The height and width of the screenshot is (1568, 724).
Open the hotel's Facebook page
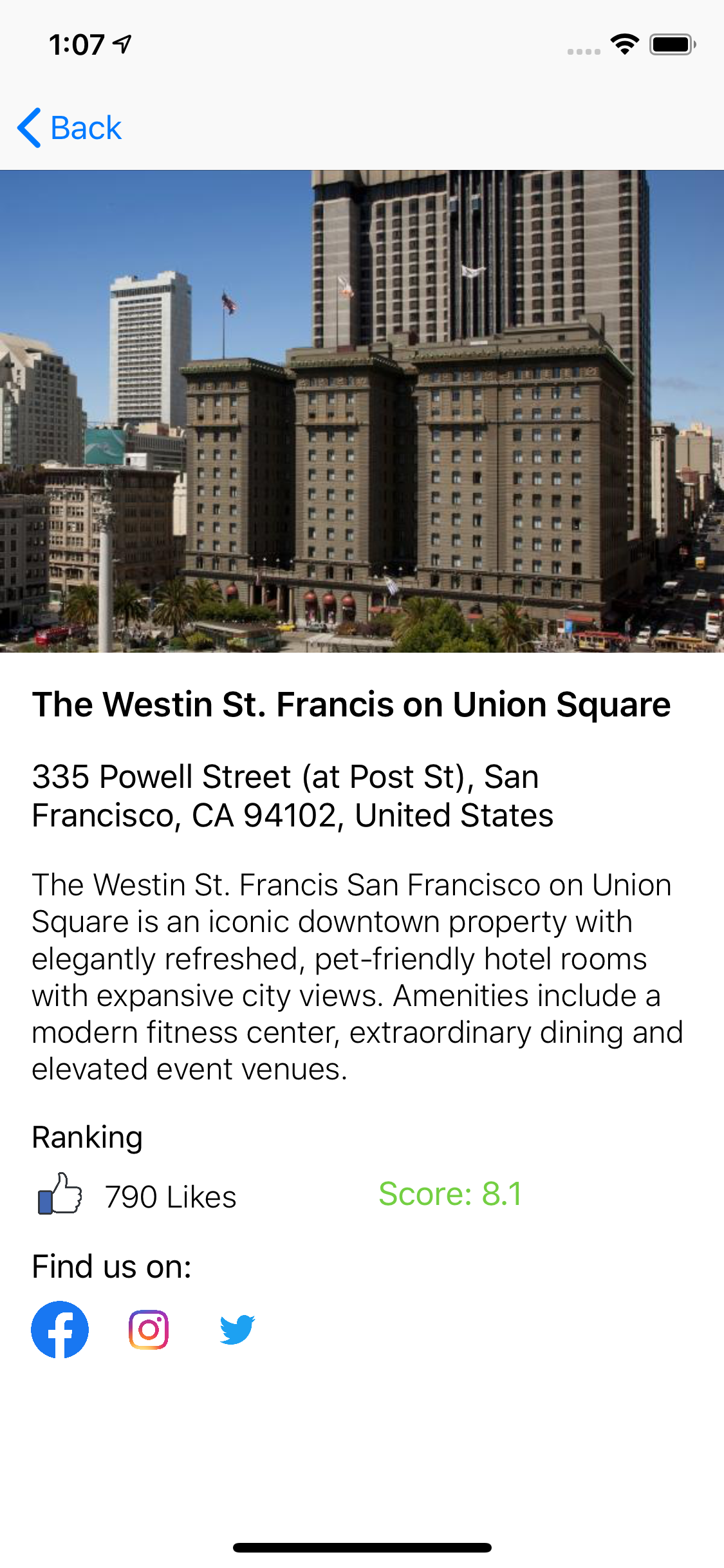click(x=60, y=1329)
